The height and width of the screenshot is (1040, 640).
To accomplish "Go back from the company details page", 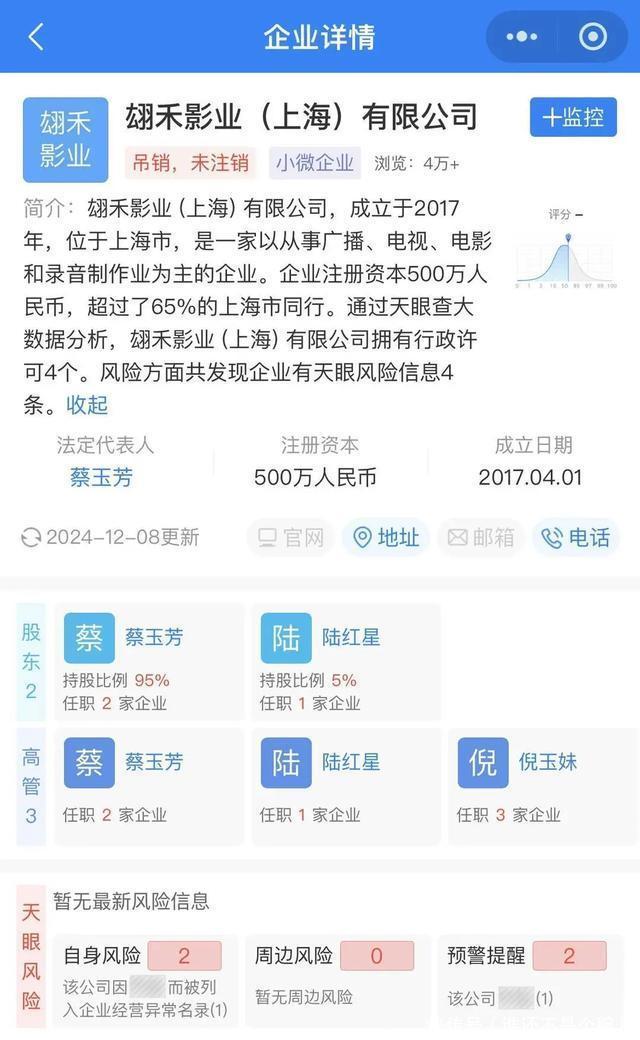I will click(36, 37).
